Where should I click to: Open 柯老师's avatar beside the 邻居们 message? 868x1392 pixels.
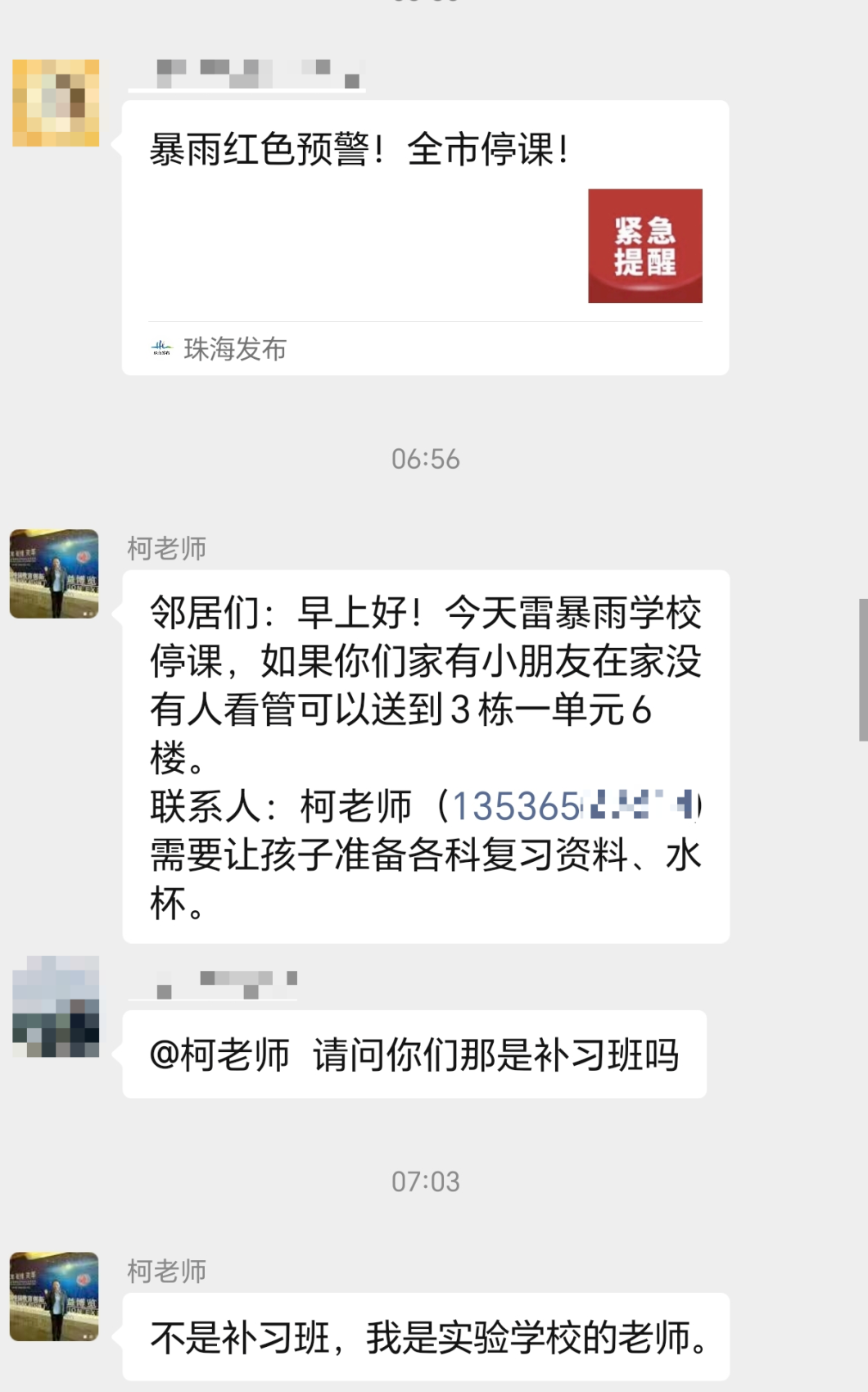[x=54, y=574]
